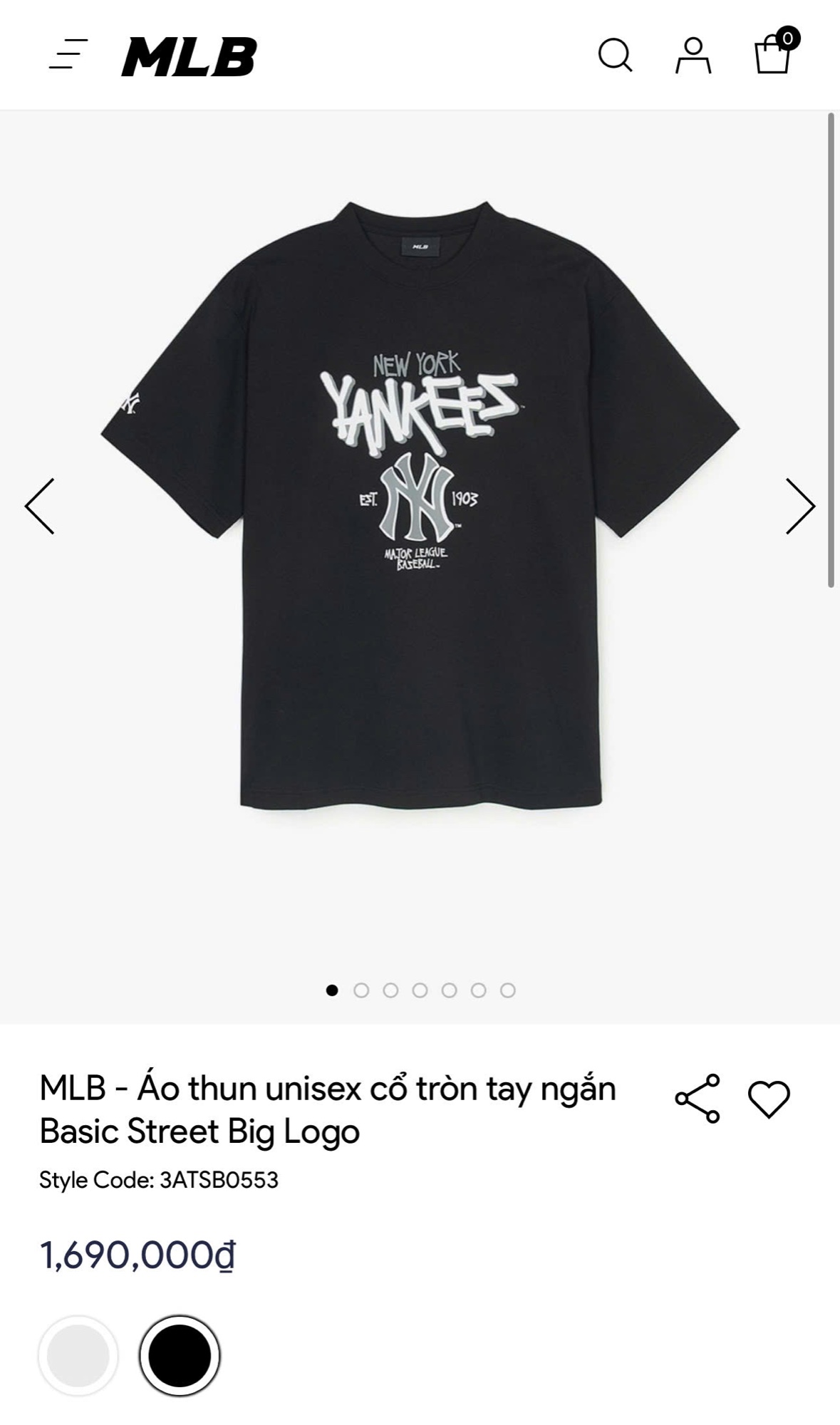Select the white color swatch
840x1425 pixels.
(78, 1355)
